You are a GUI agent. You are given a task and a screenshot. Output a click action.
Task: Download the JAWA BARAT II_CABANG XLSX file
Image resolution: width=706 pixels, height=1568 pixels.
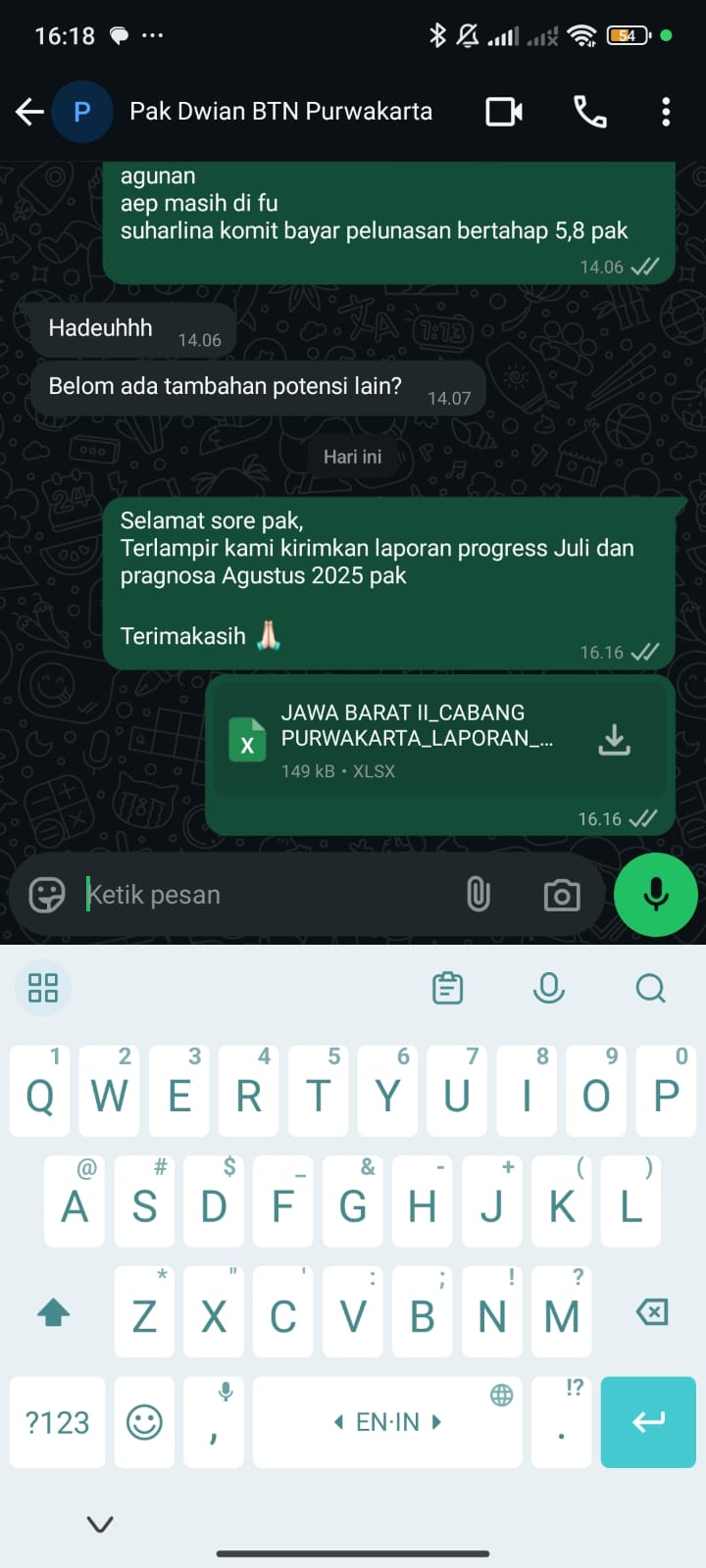tap(615, 741)
